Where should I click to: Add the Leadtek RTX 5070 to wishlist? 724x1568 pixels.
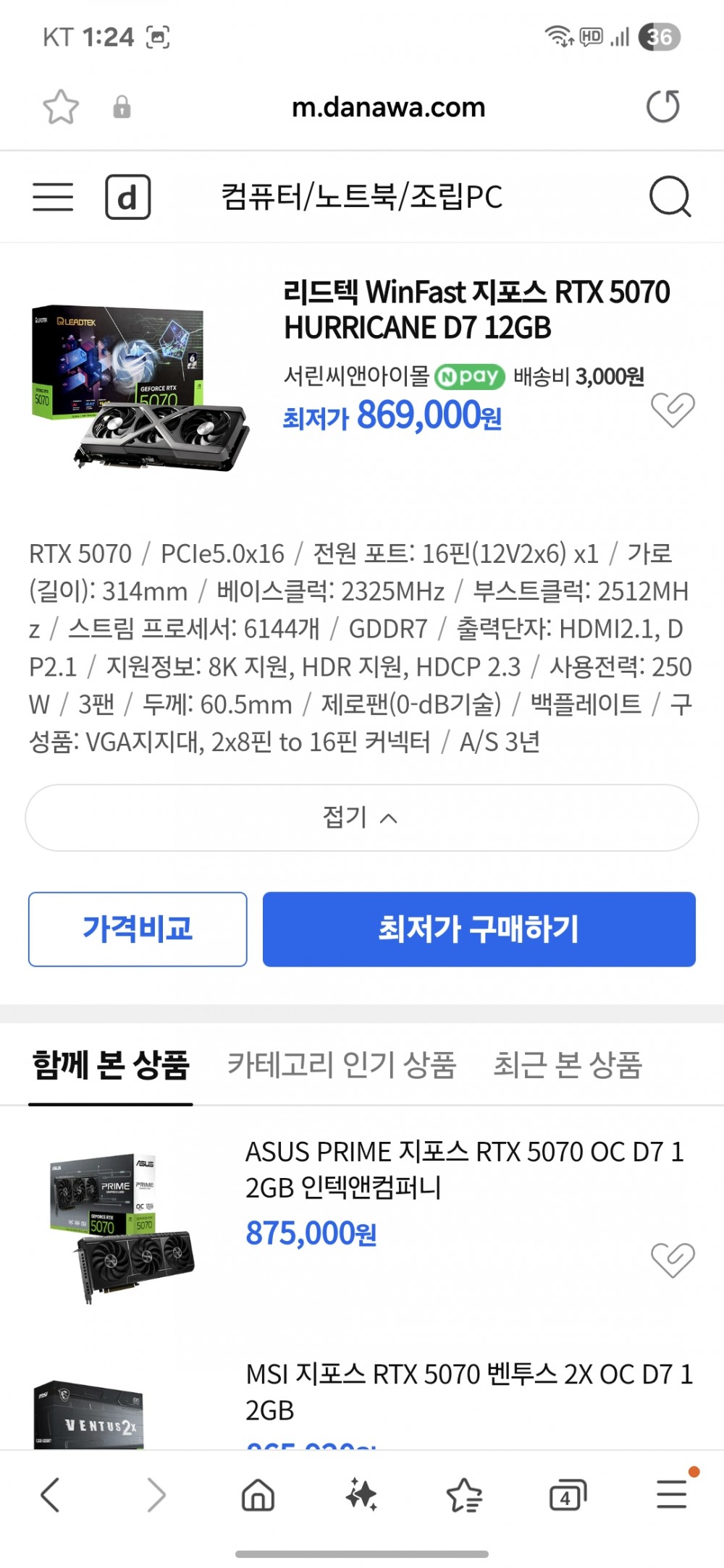point(672,410)
